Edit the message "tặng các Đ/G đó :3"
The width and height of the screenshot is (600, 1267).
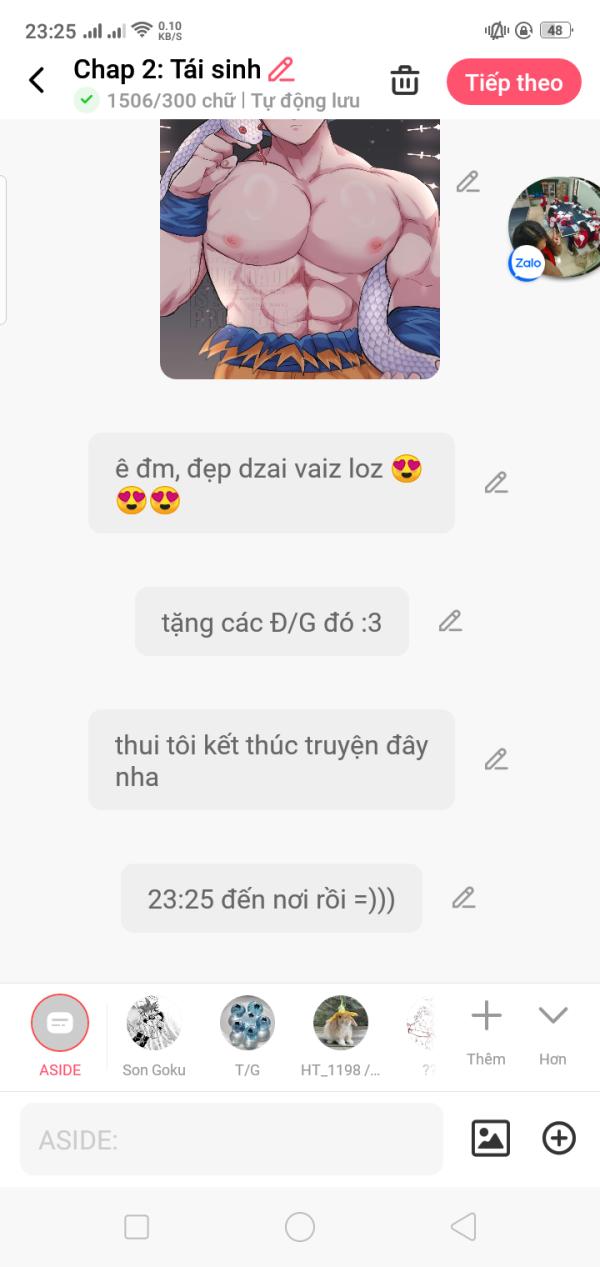(450, 621)
